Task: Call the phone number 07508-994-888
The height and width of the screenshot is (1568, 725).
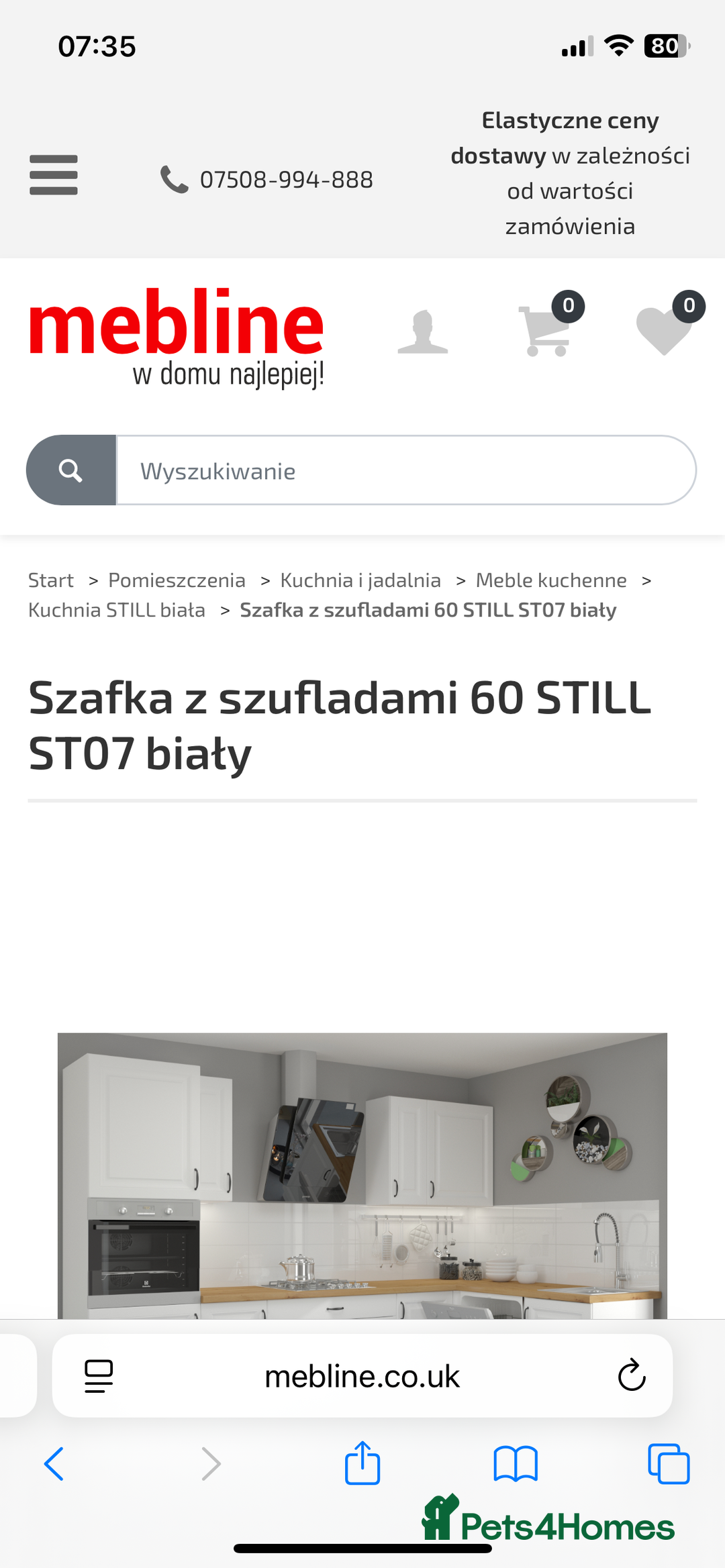Action: tap(267, 180)
